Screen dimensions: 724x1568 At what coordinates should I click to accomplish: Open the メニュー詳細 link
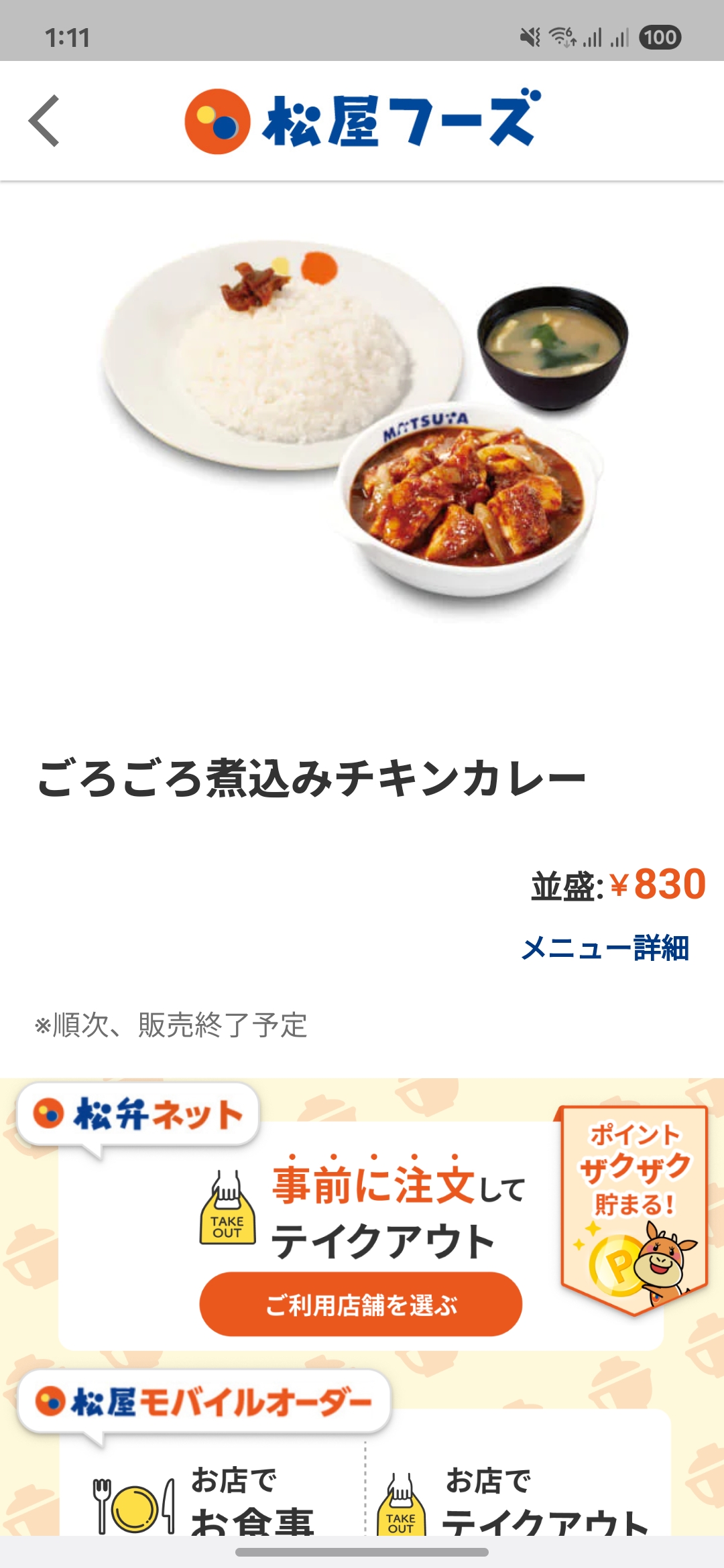pyautogui.click(x=605, y=948)
